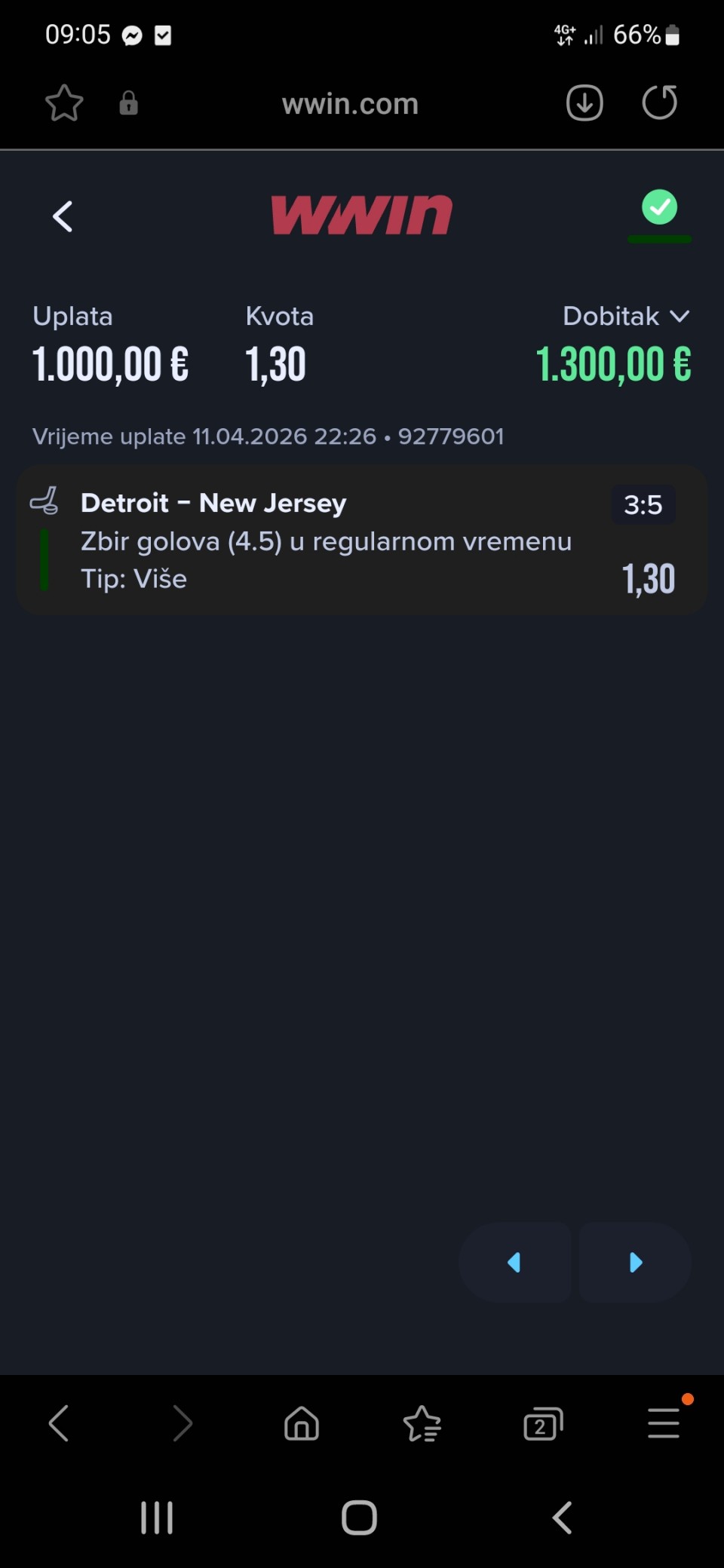Reload the wwin.com page
This screenshot has width=724, height=1568.
point(659,103)
